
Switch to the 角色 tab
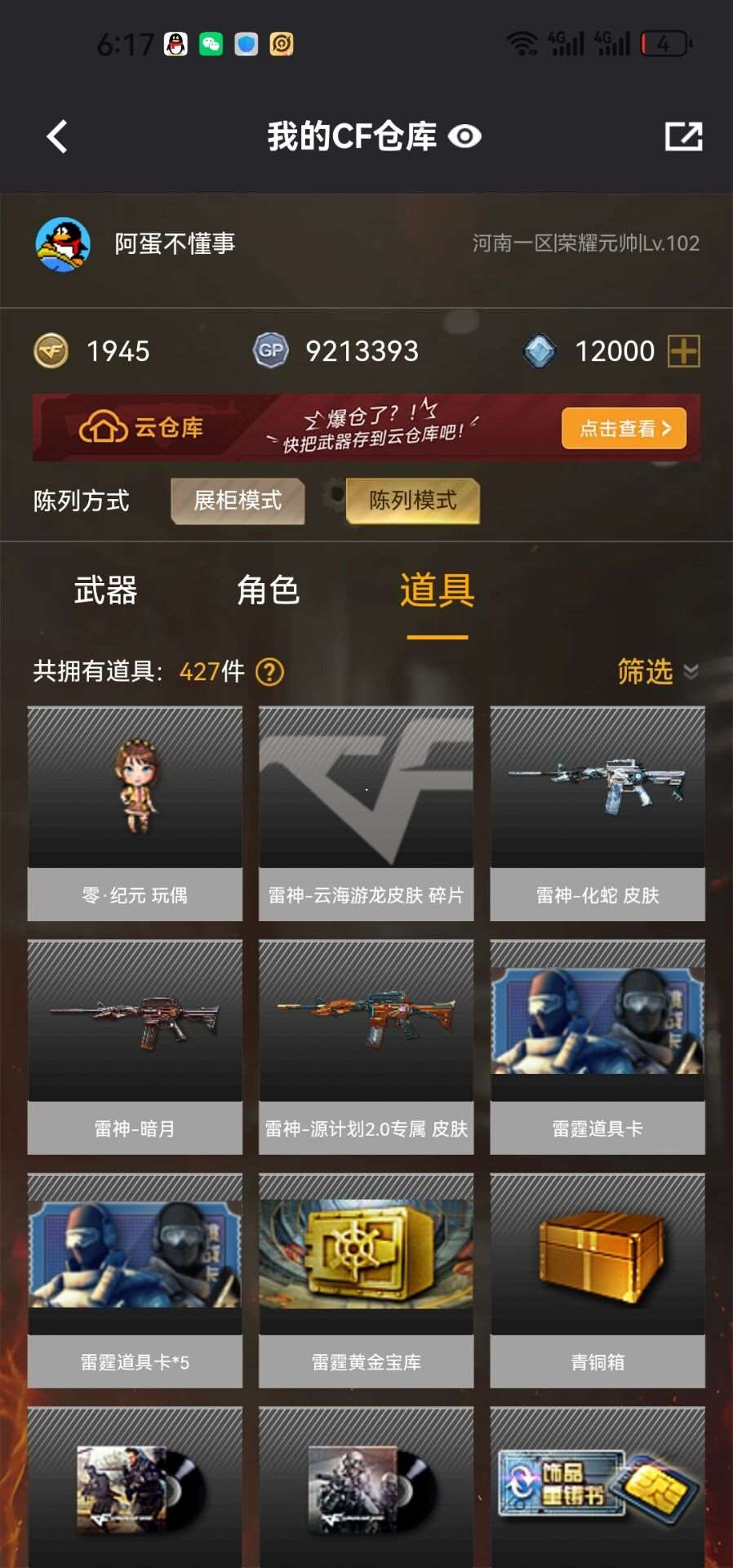pyautogui.click(x=268, y=590)
